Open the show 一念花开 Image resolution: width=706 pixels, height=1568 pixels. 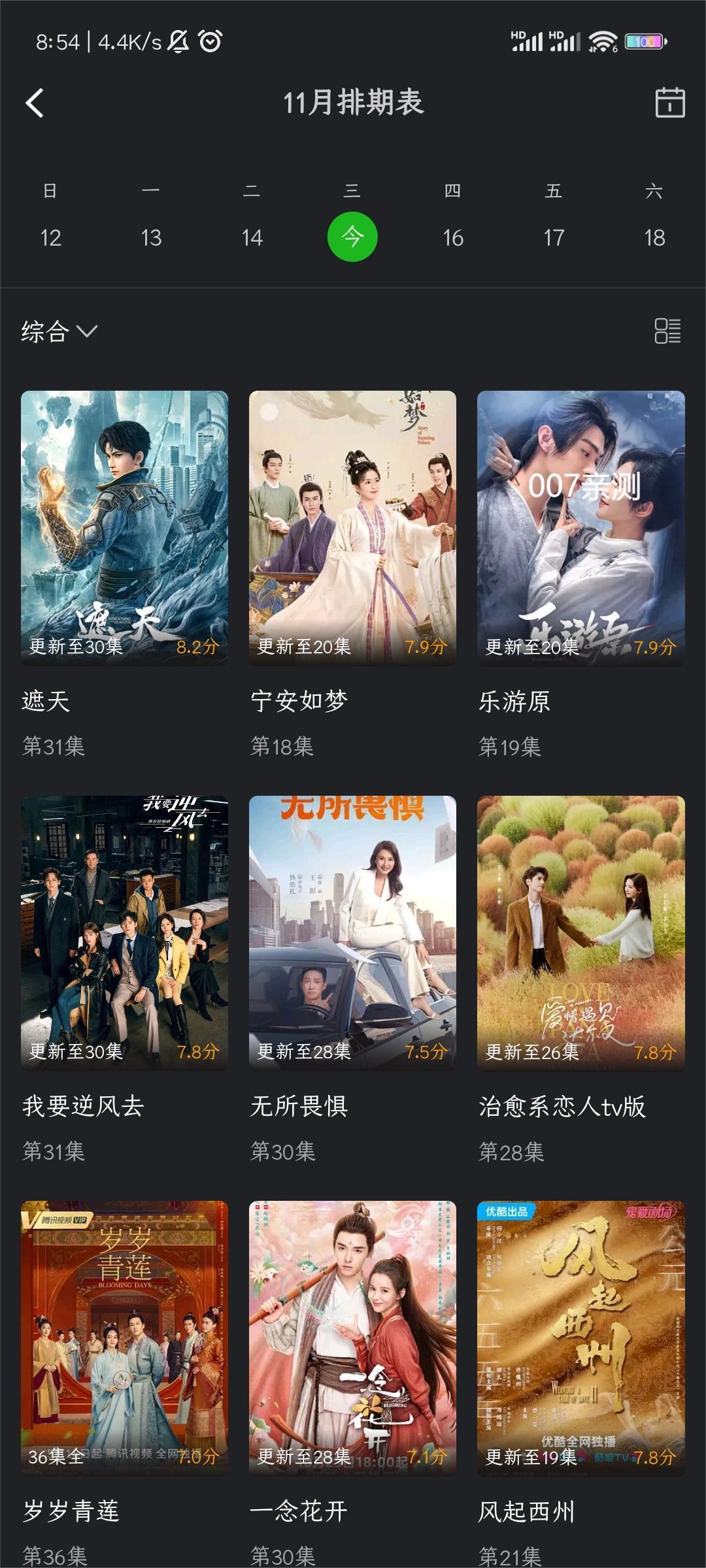(352, 1337)
